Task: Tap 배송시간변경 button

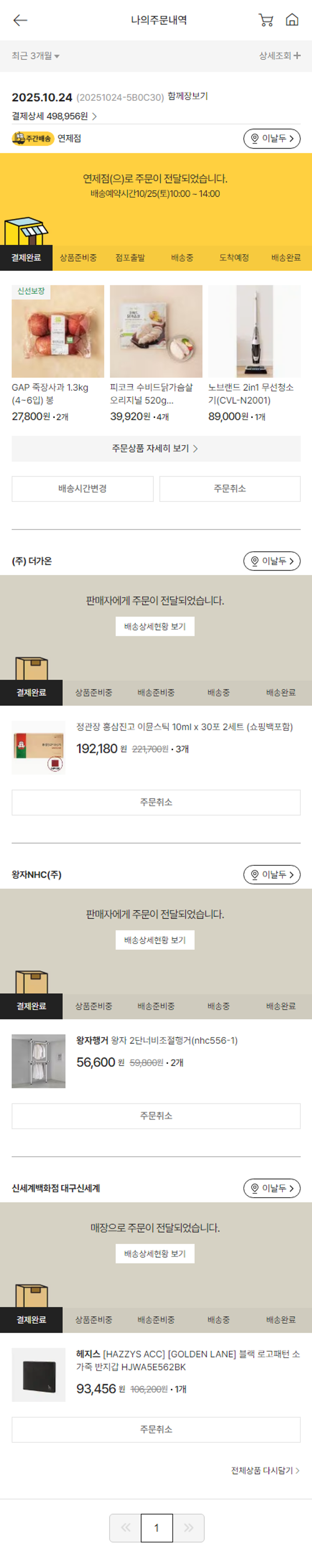Action: (82, 489)
